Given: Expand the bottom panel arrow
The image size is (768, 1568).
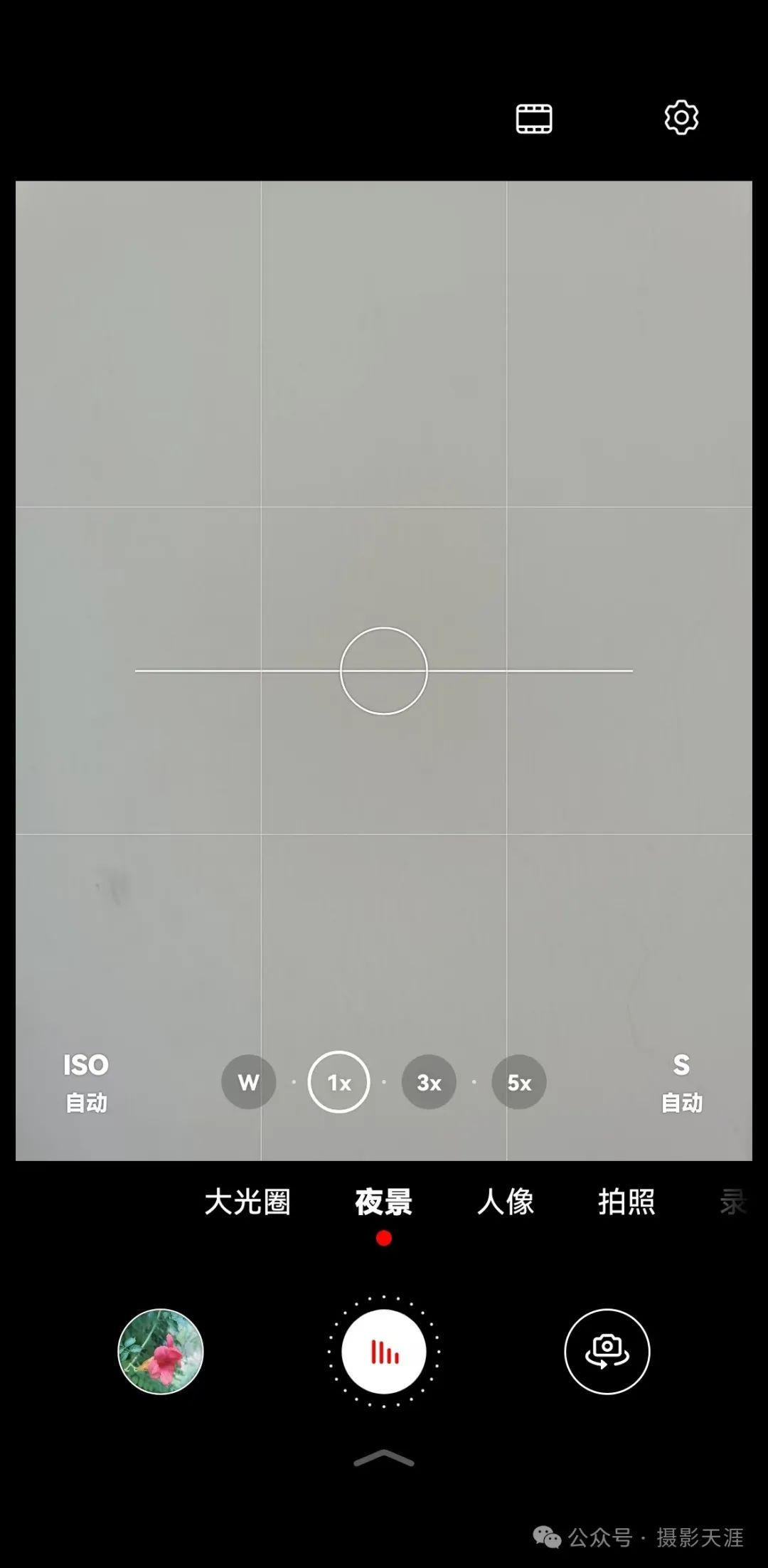Looking at the screenshot, I should (384, 1458).
